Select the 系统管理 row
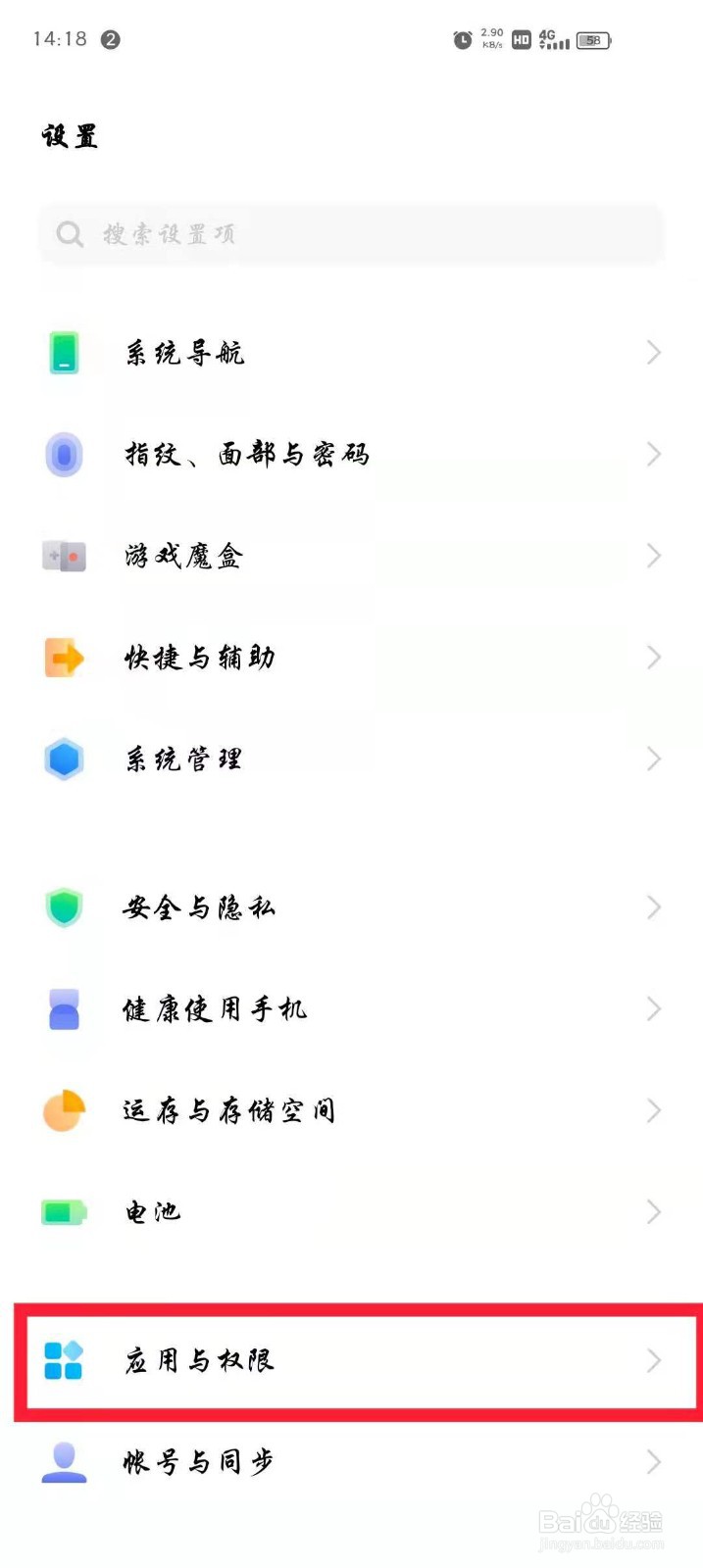 [351, 759]
